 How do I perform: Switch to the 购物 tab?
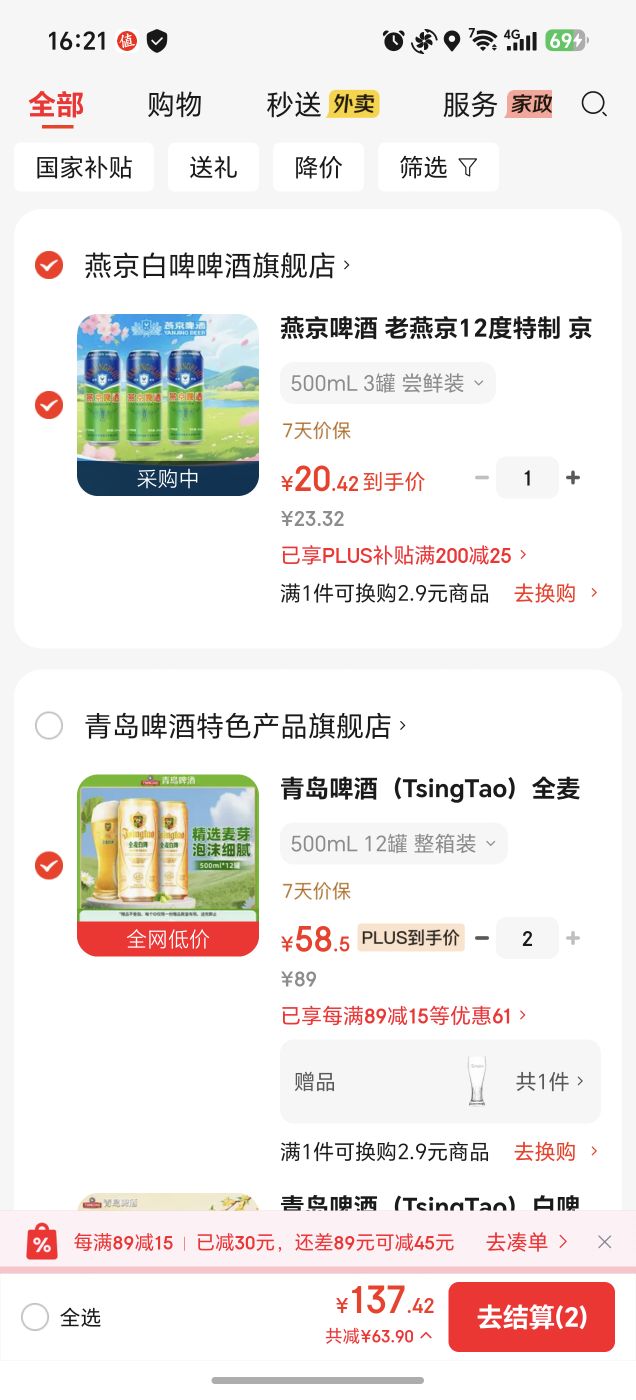[x=175, y=104]
